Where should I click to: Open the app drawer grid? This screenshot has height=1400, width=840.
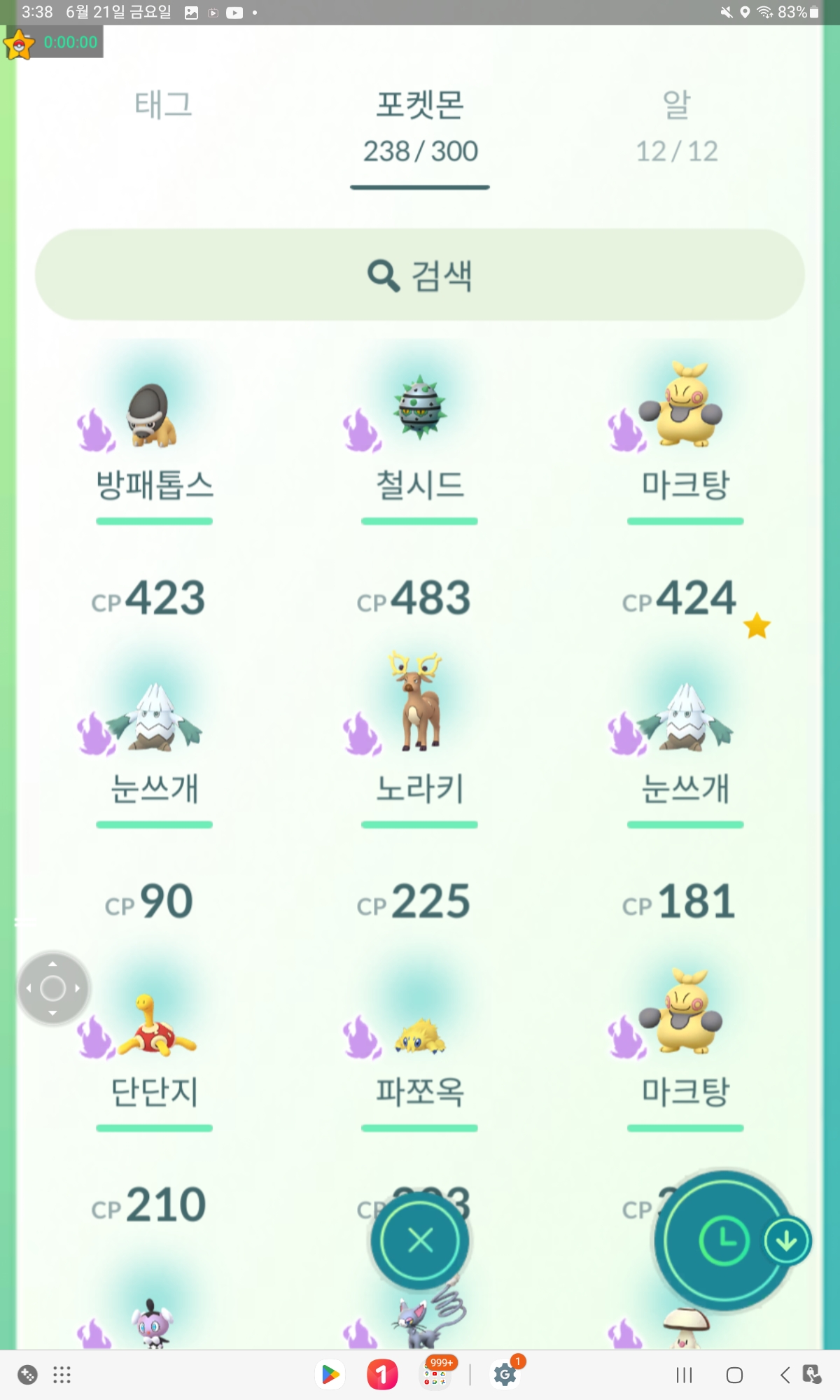[x=62, y=1375]
